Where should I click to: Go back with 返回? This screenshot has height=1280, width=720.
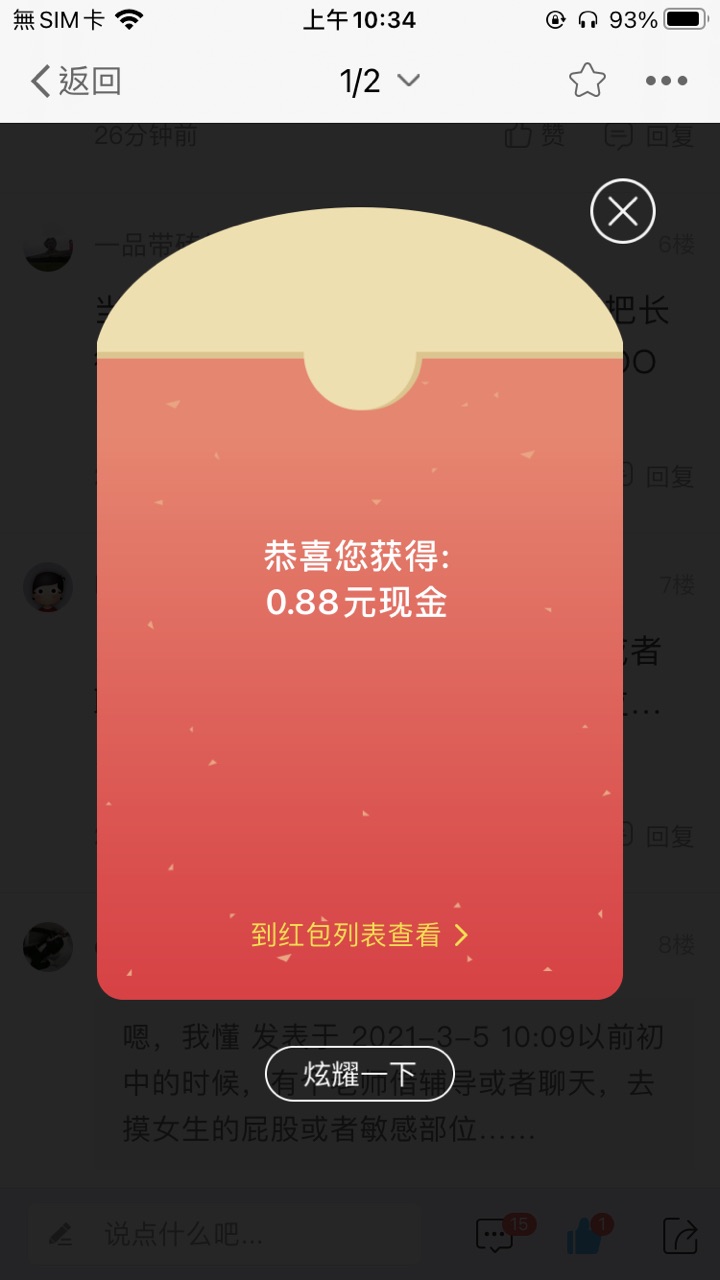pos(76,81)
